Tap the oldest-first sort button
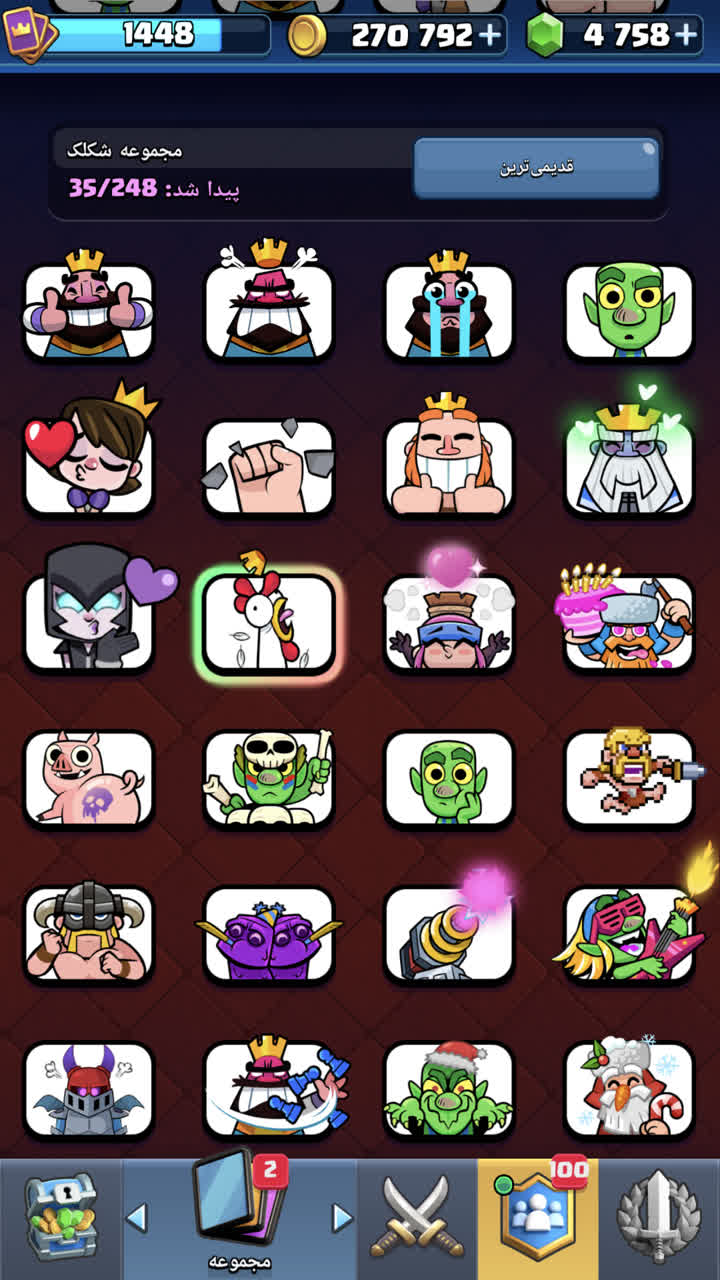The image size is (720, 1280). 536,168
